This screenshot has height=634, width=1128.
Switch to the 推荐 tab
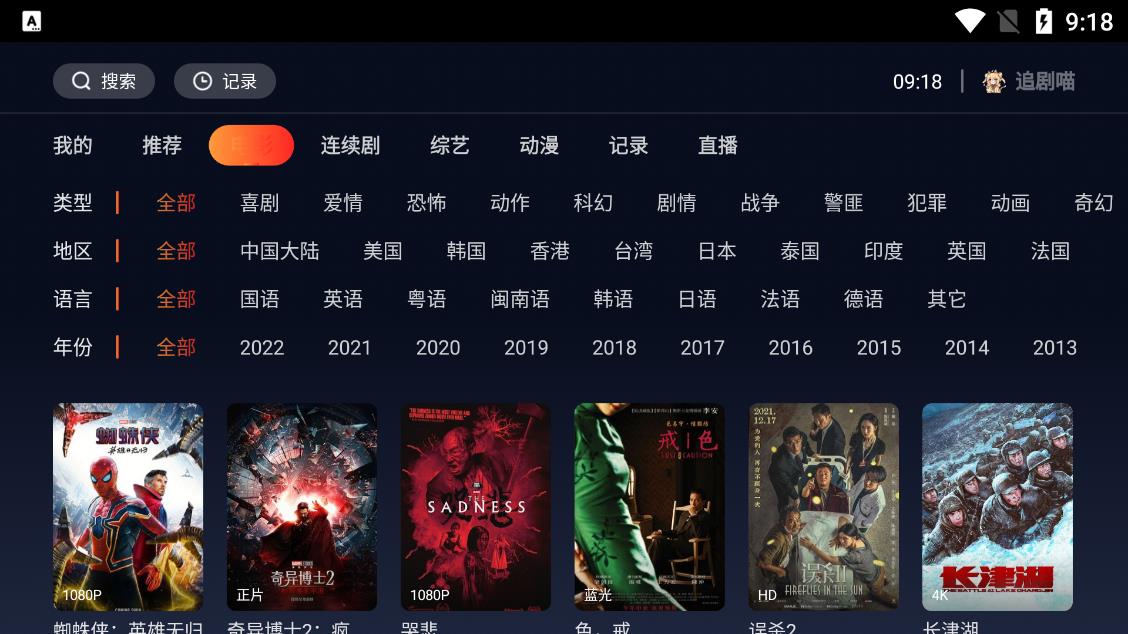tap(162, 145)
